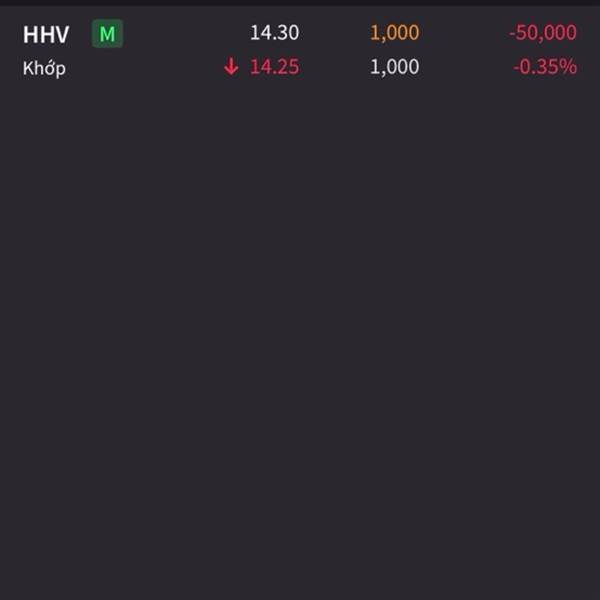Open the HHV stock row
Image resolution: width=600 pixels, height=600 pixels.
coord(46,35)
